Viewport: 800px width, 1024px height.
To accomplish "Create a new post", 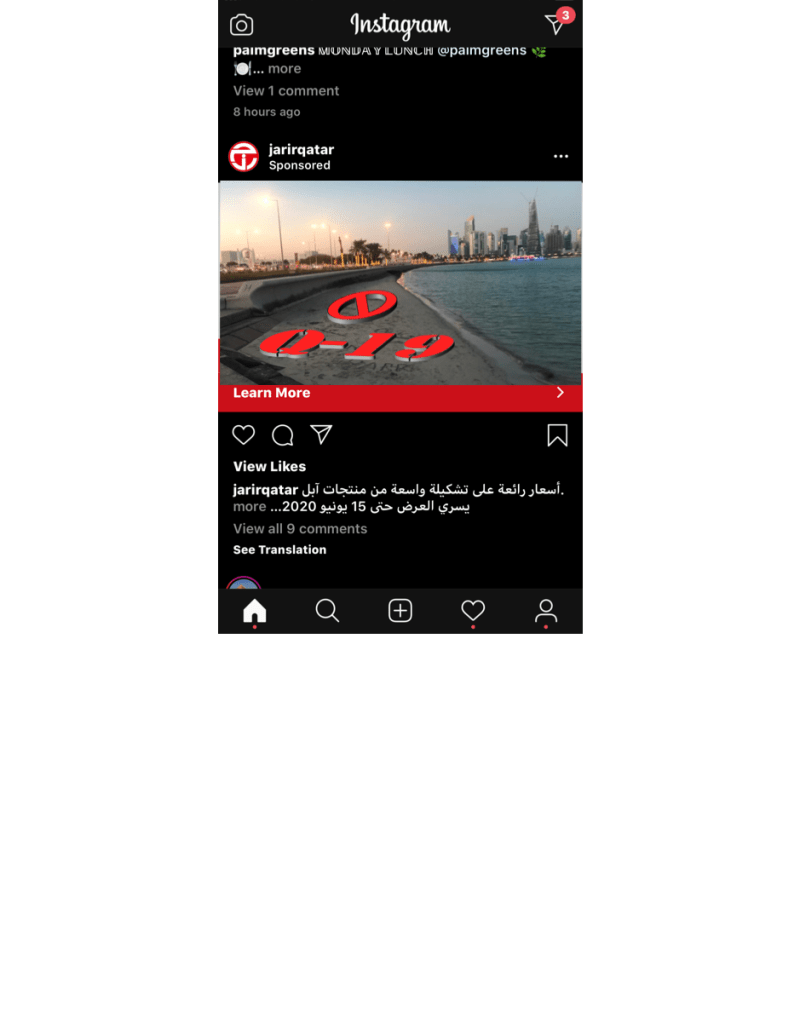I will [400, 610].
